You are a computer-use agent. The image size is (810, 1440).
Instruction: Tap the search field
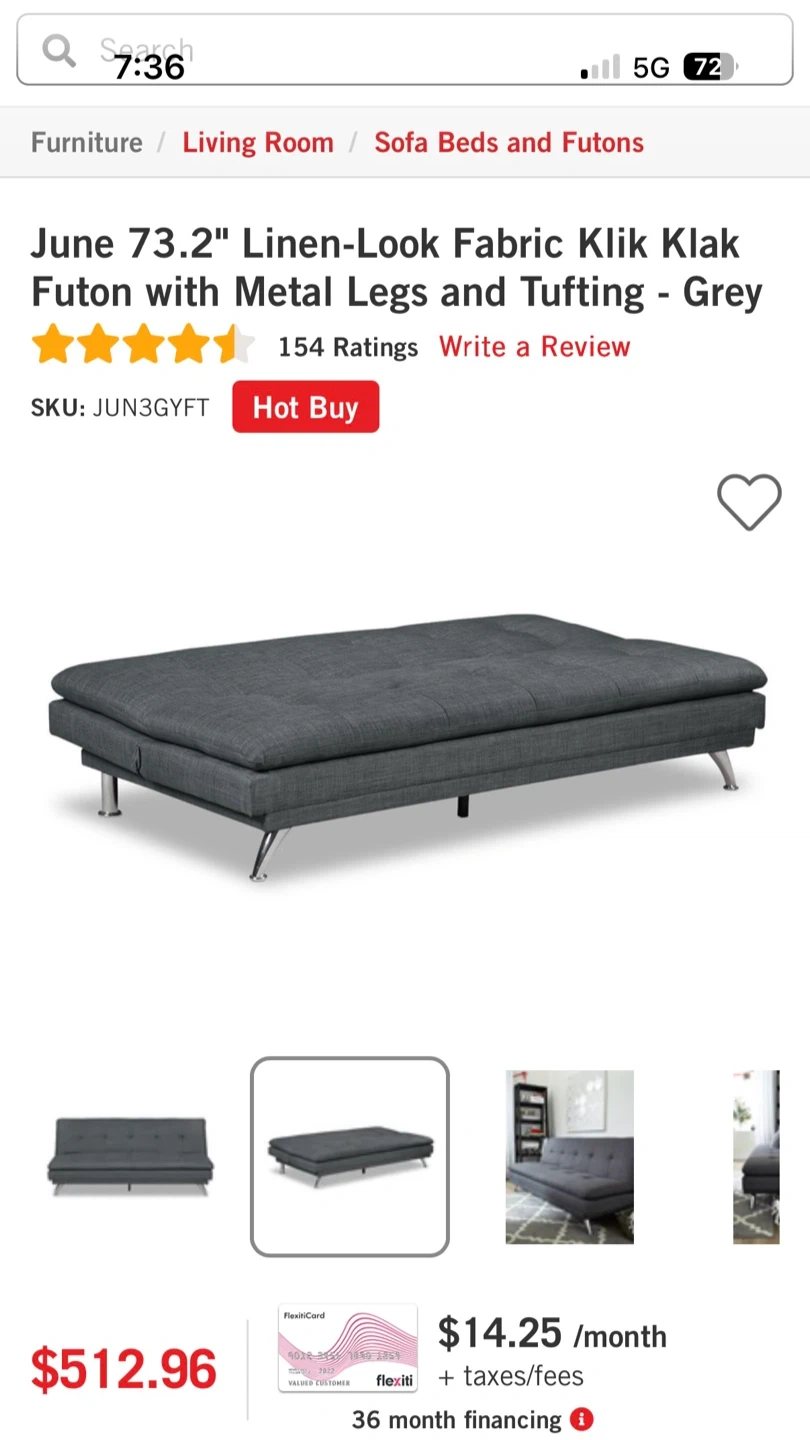coord(404,50)
